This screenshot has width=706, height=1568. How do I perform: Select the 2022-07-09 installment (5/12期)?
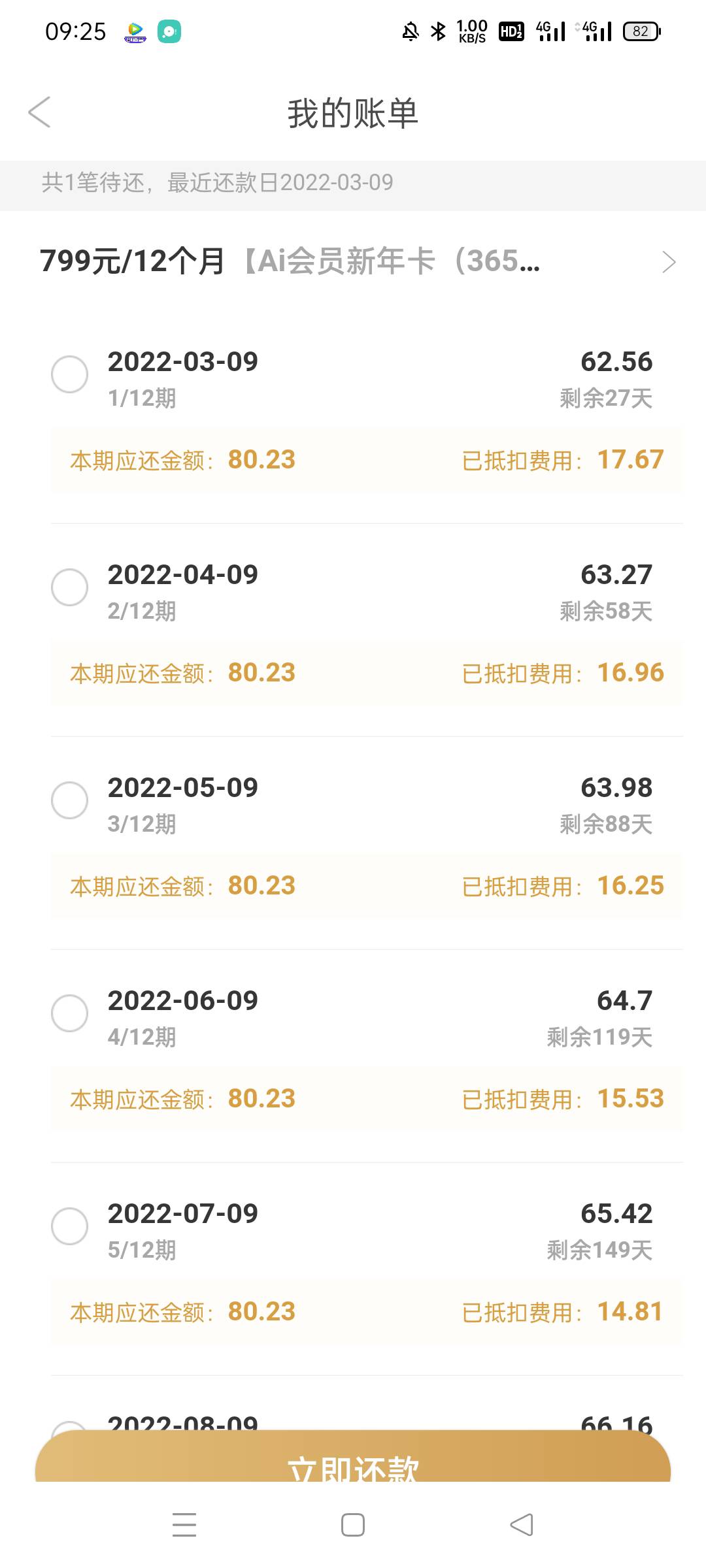70,1226
